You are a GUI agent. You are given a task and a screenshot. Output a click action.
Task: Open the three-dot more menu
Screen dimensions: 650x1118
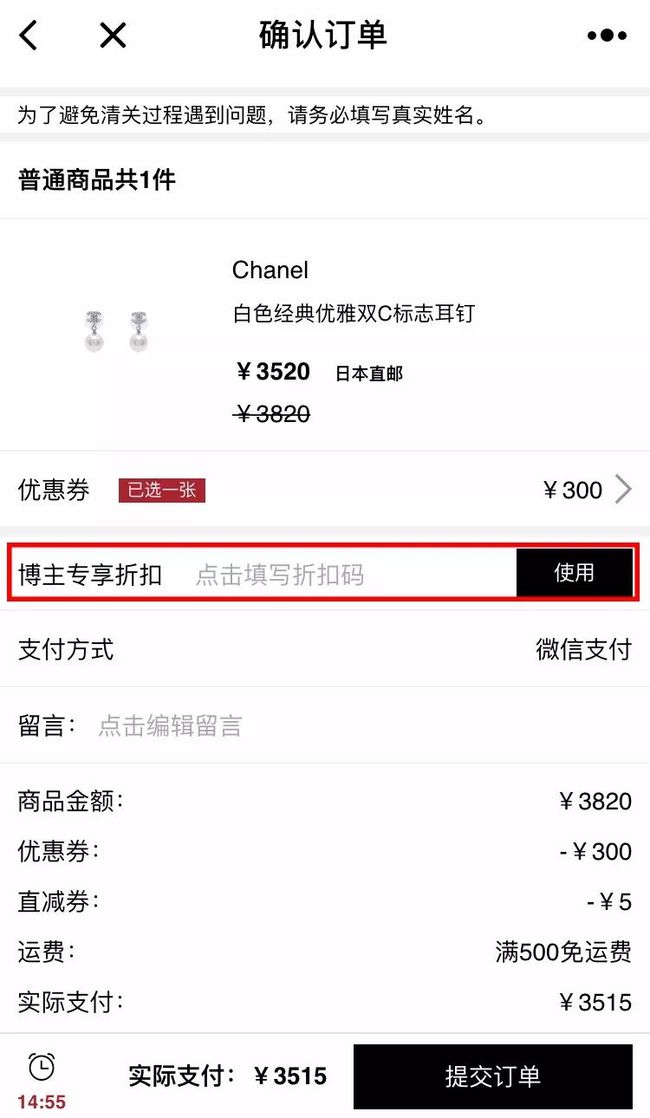pos(607,35)
